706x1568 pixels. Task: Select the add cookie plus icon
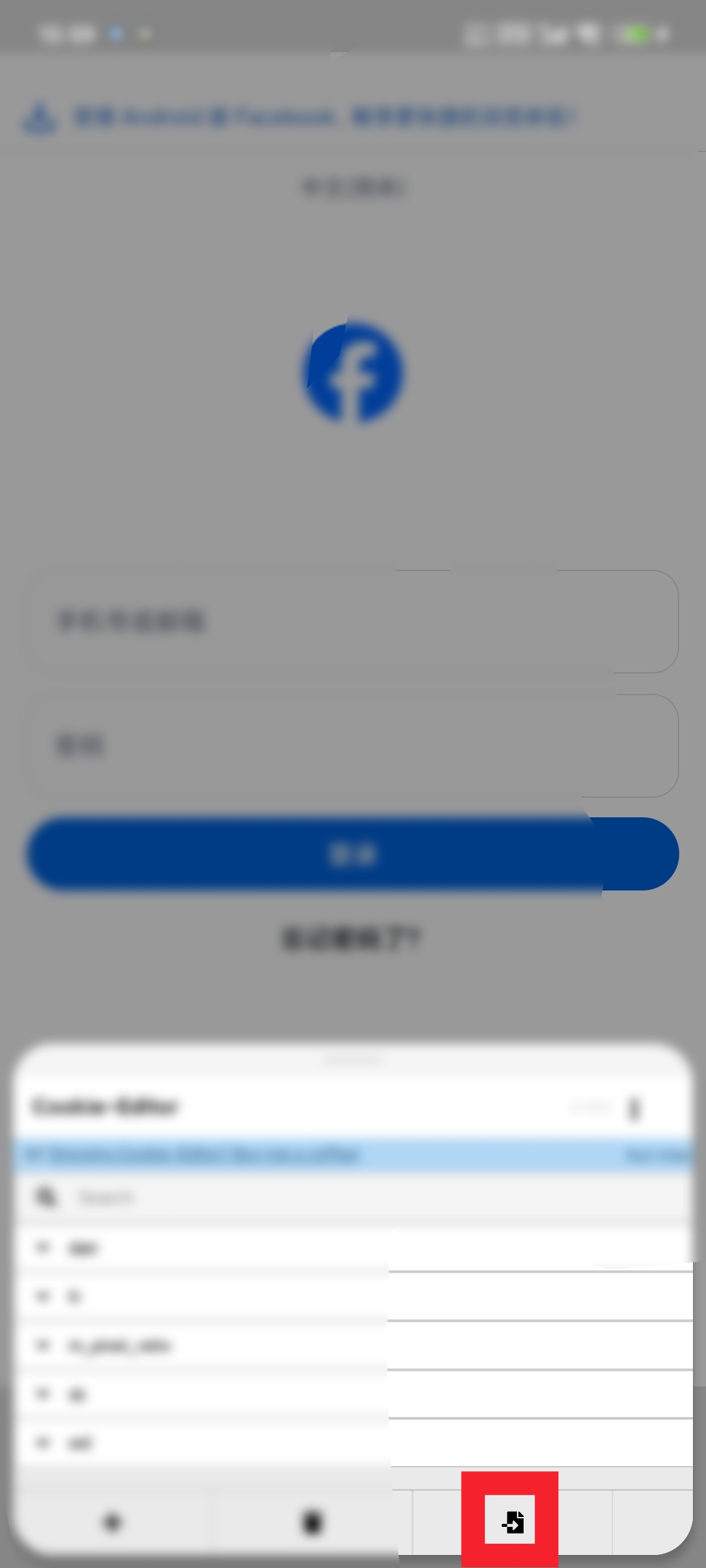coord(112,1524)
